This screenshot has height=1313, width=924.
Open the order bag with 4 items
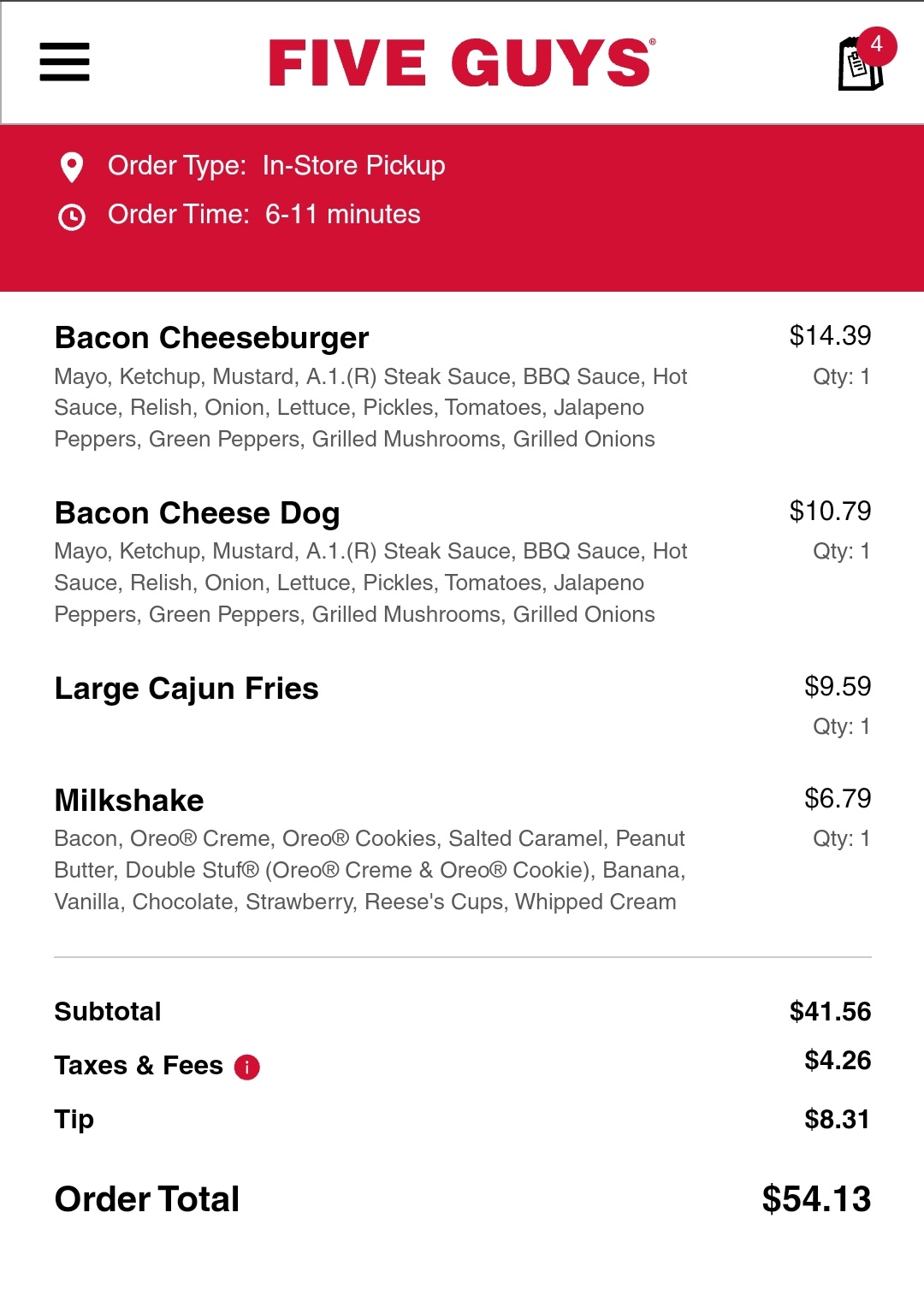point(862,62)
